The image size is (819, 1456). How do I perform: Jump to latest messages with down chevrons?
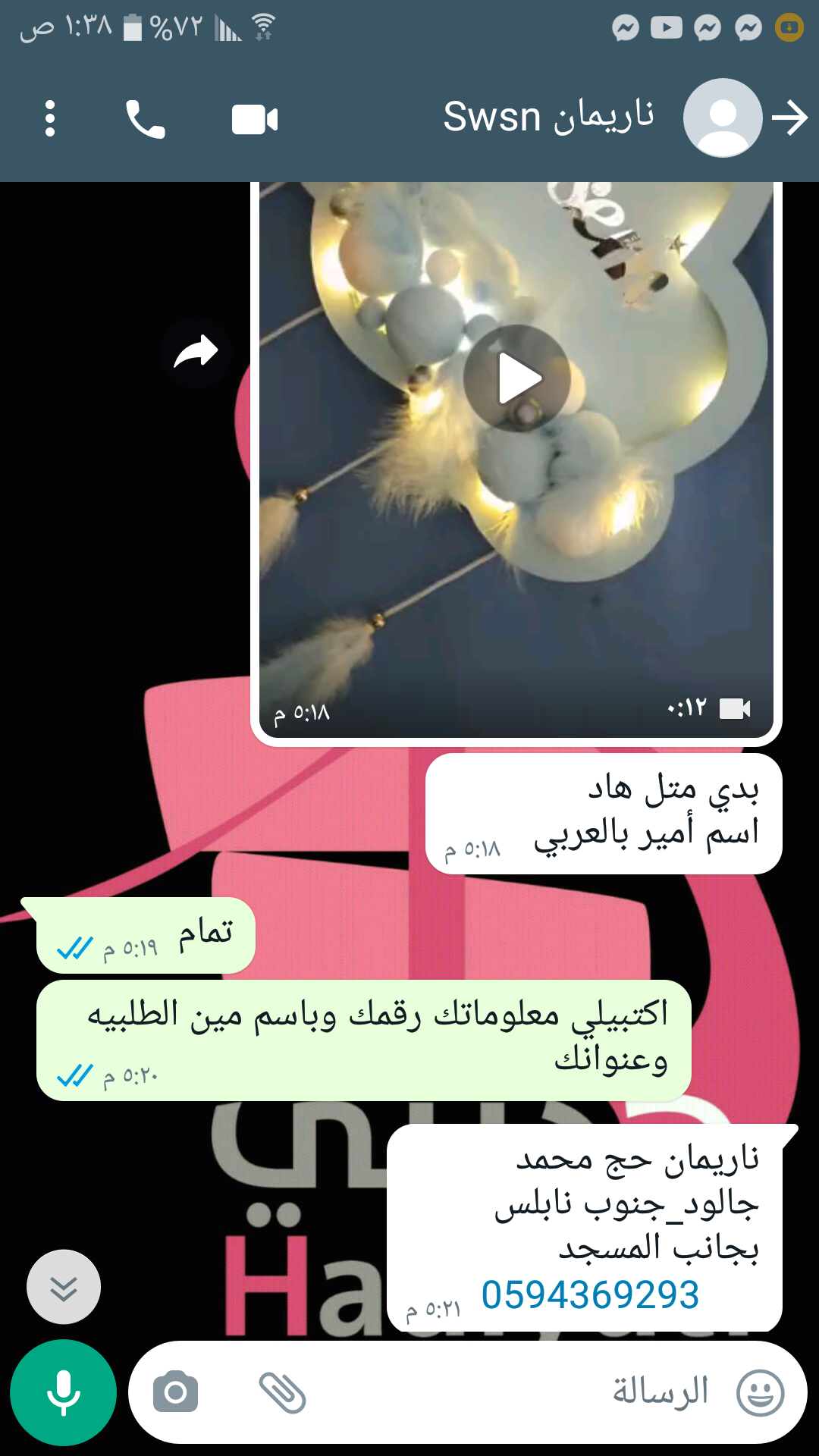pos(64,1287)
